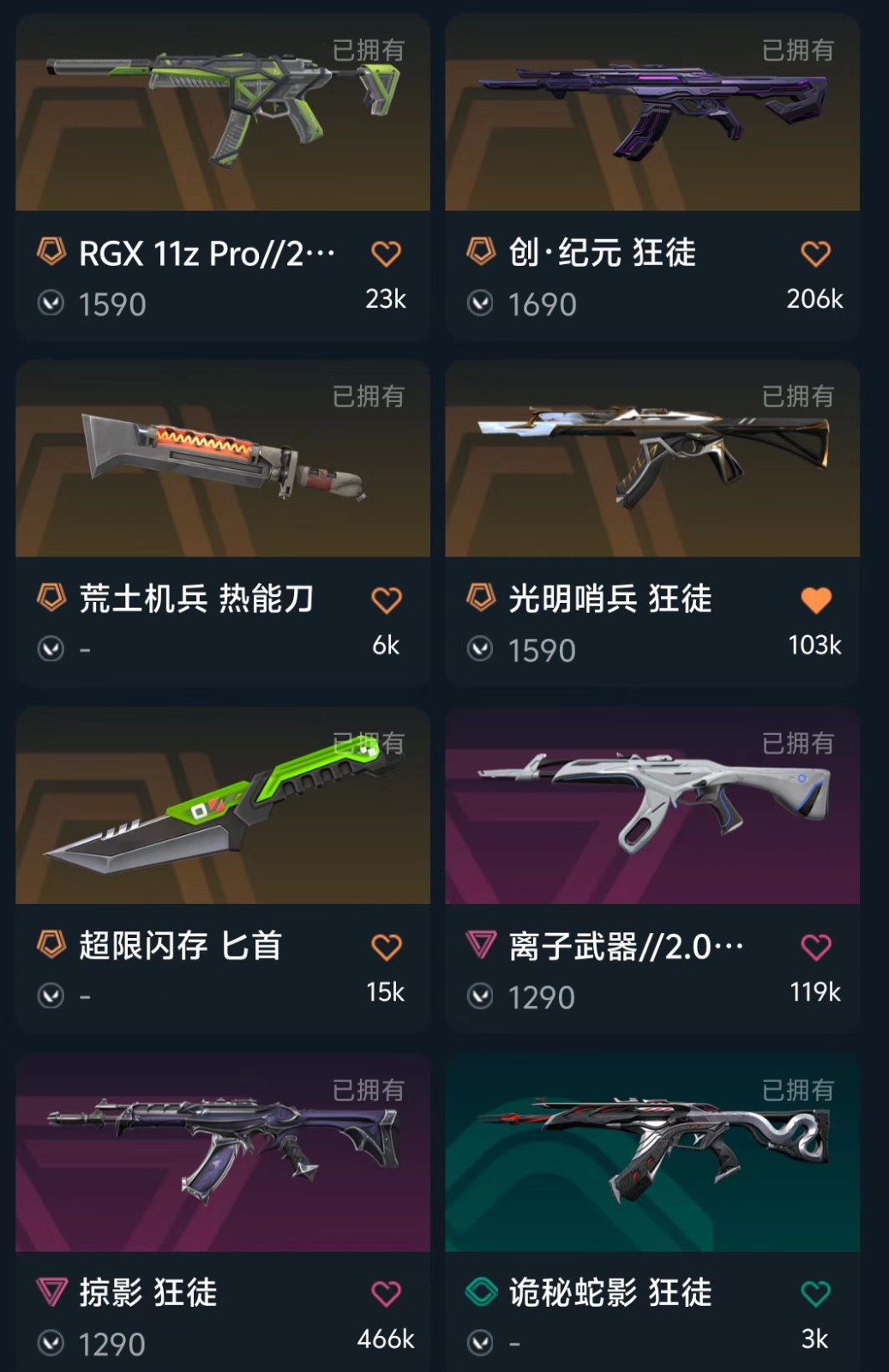Like the RGX 11z Pro skin
889x1372 pixels.
coord(386,254)
